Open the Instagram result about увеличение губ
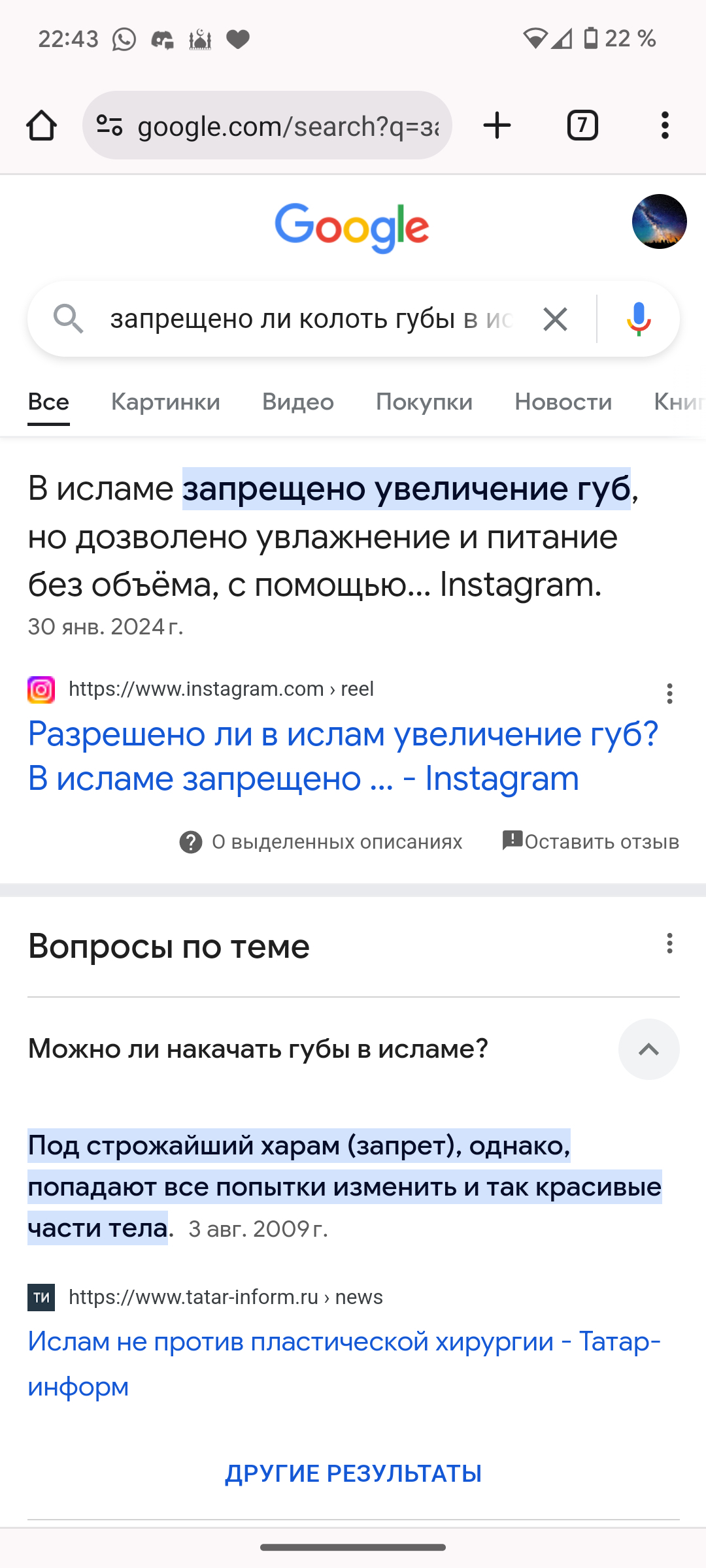This screenshot has height=1568, width=706. click(343, 756)
